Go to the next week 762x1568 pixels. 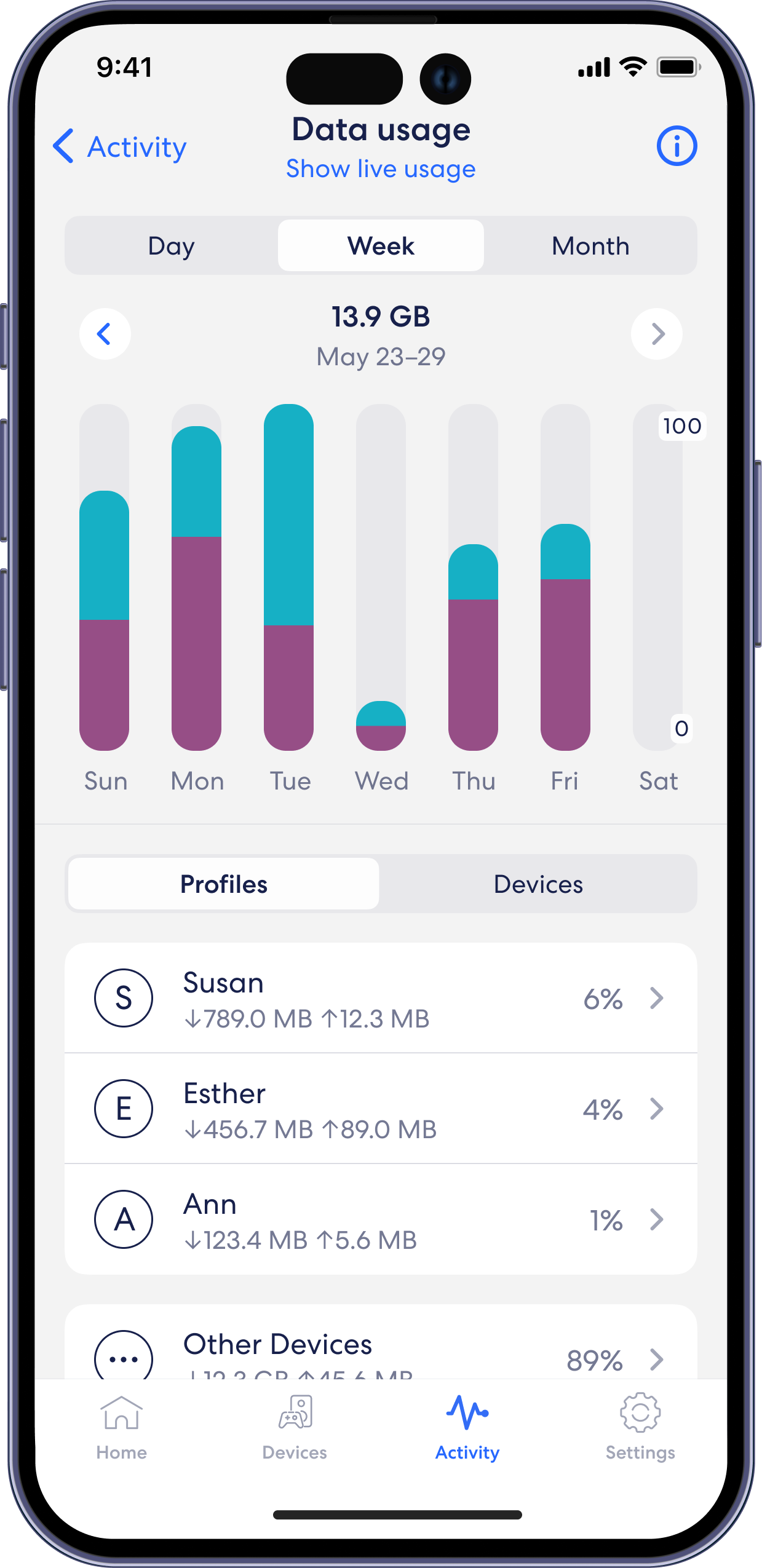tap(657, 334)
